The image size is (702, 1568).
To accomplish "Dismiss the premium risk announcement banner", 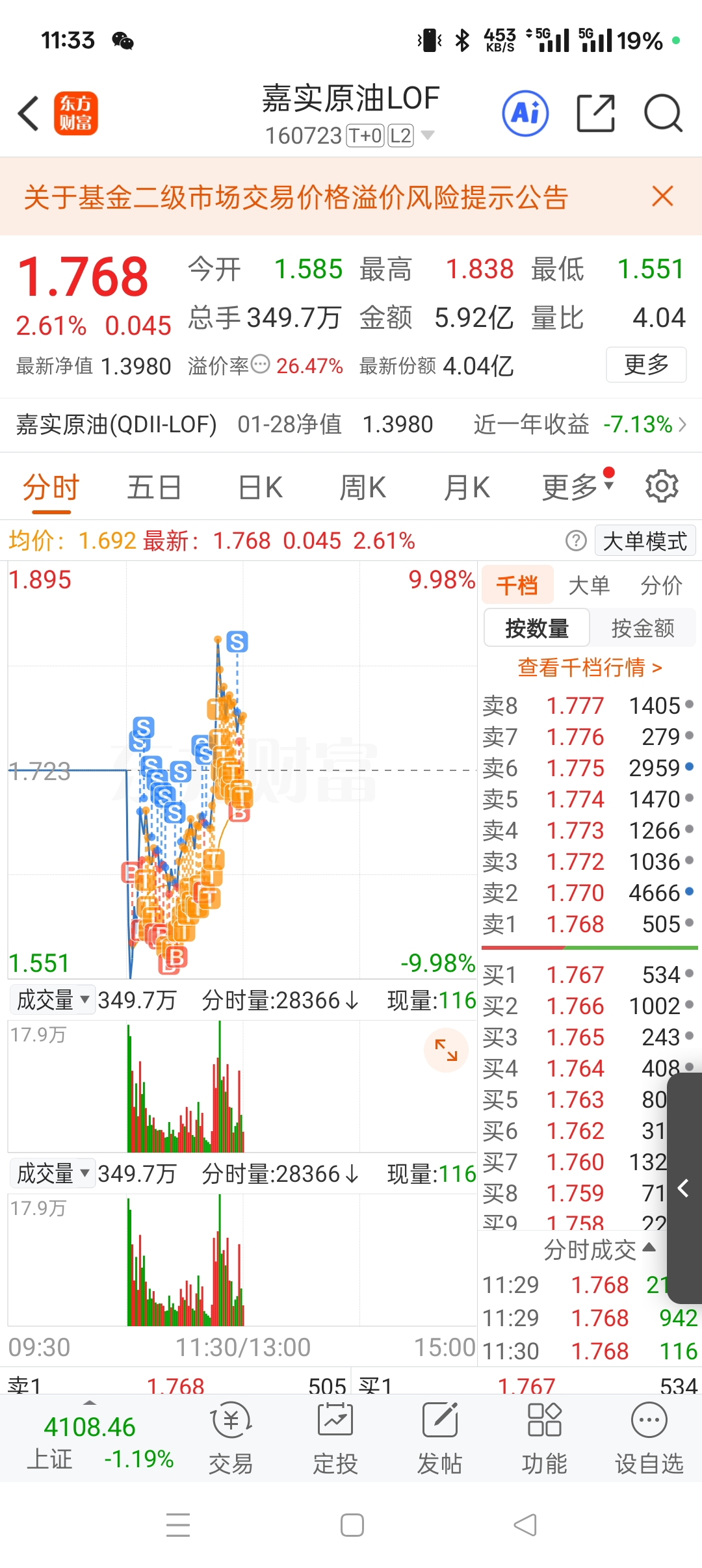I will (662, 196).
